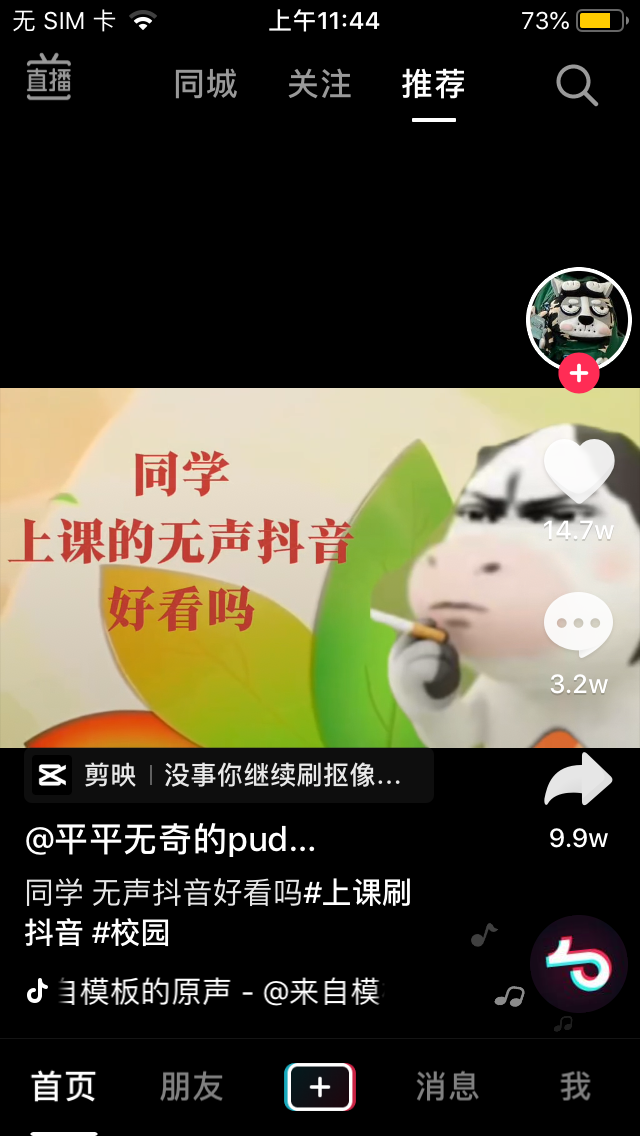Switch to the 朋友 tab
This screenshot has width=640, height=1136.
tap(191, 1087)
